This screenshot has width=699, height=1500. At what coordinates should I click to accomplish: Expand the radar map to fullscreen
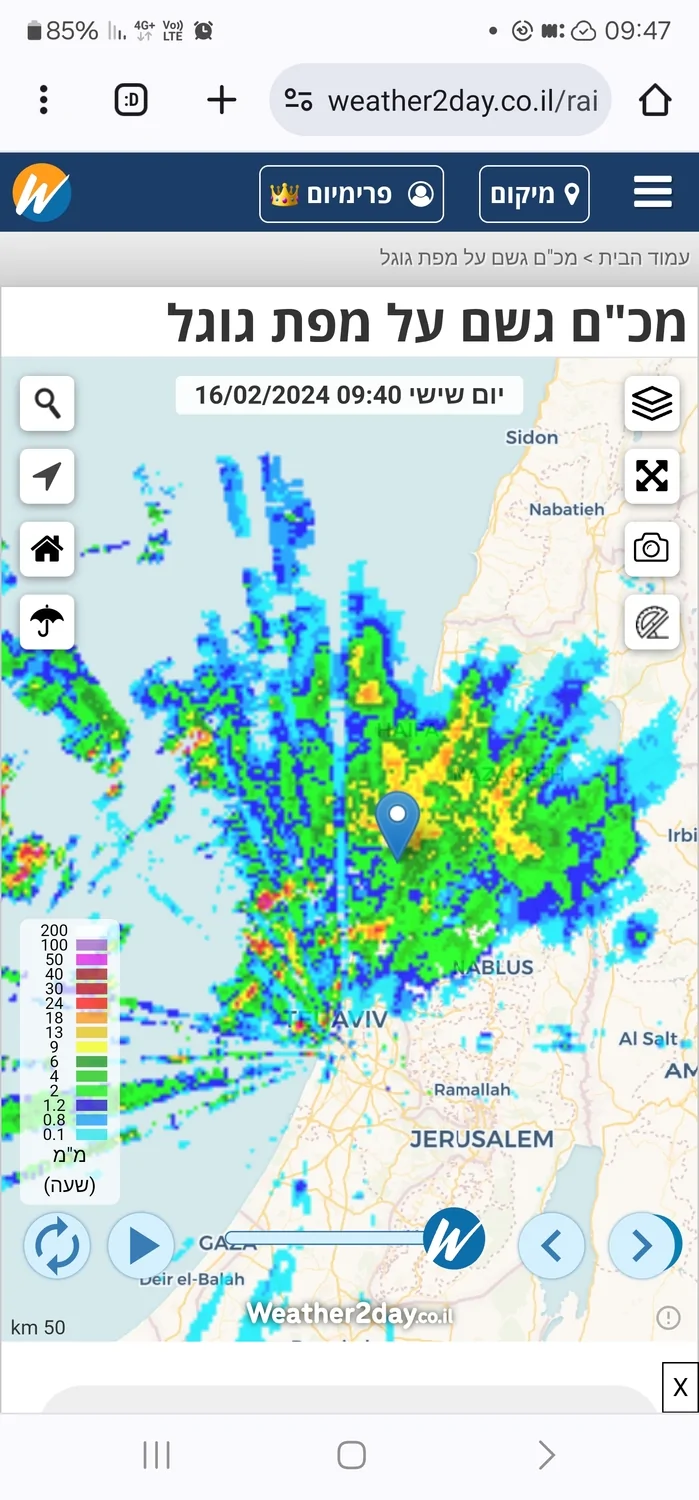pos(651,476)
